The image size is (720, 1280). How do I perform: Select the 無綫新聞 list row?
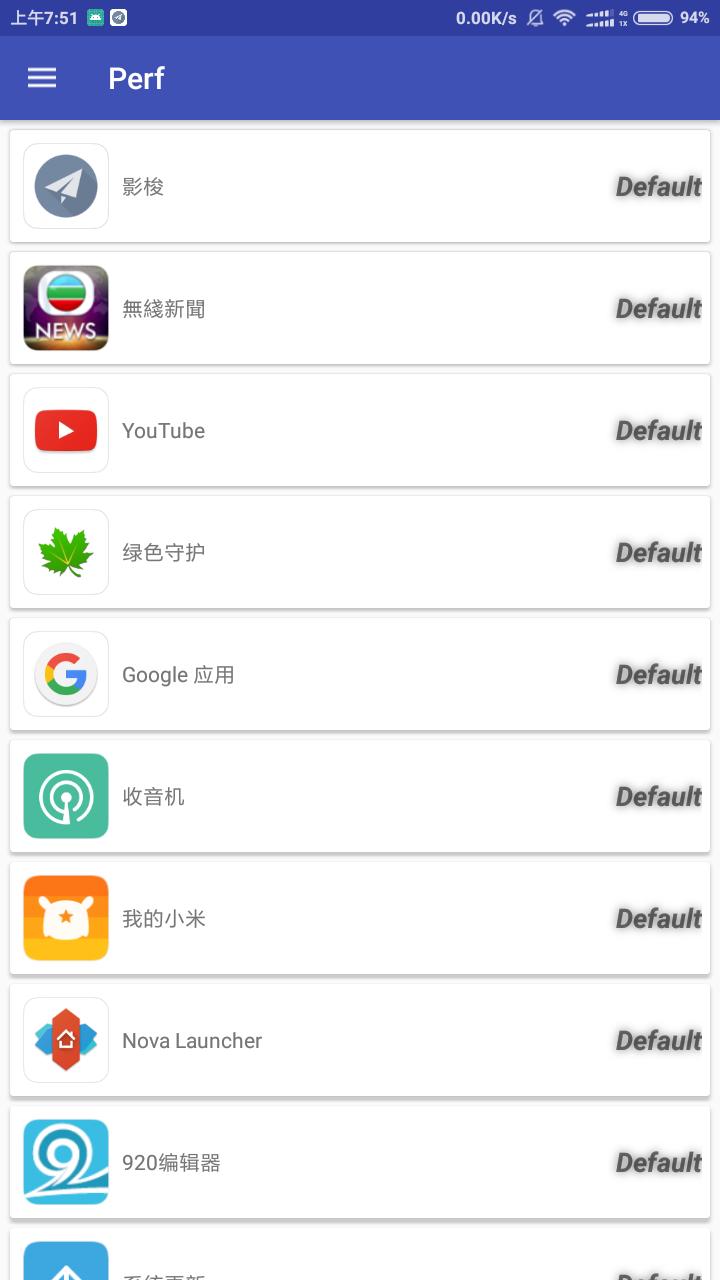(360, 308)
